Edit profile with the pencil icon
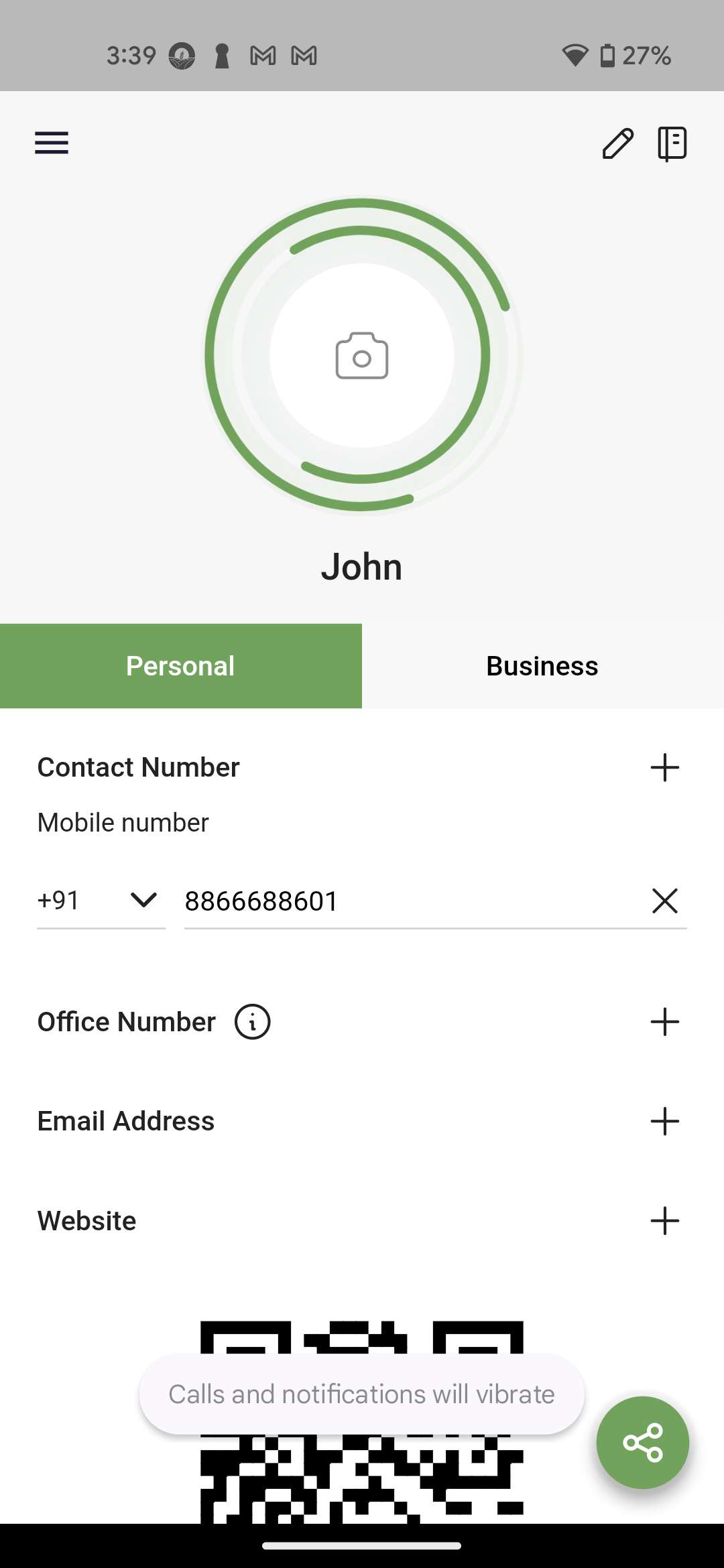The height and width of the screenshot is (1568, 724). point(617,143)
